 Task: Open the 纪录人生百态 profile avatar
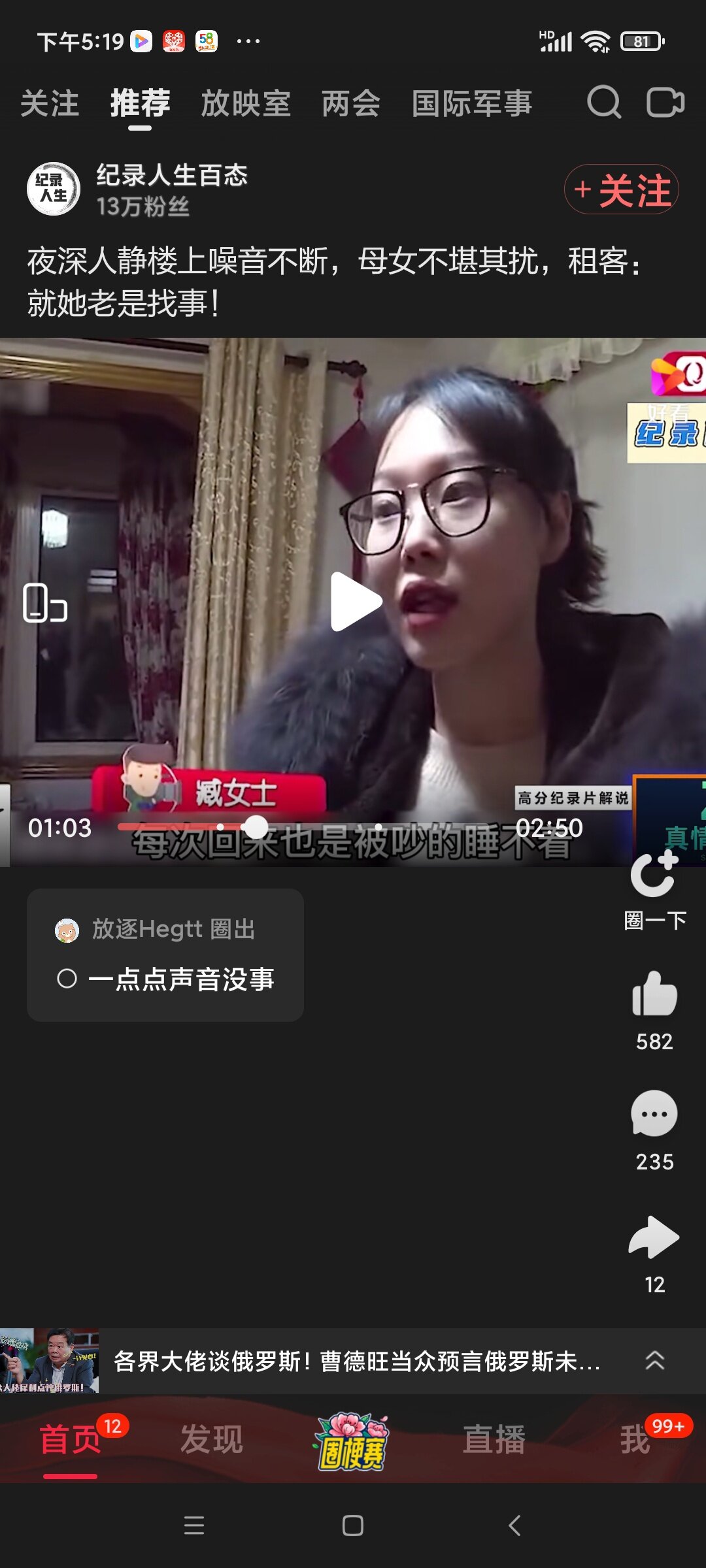pos(54,189)
